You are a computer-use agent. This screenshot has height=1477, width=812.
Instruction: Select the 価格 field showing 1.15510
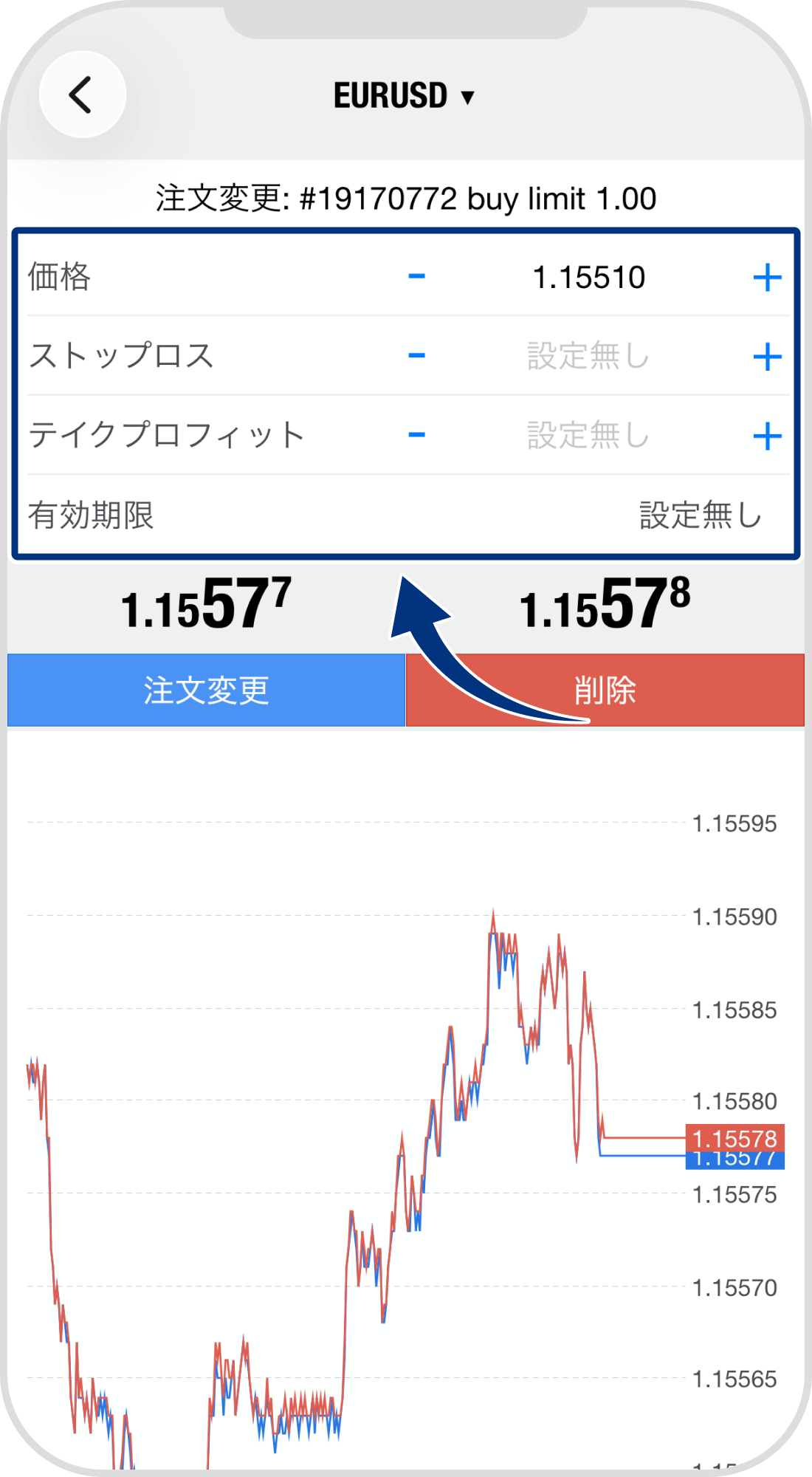click(x=588, y=277)
